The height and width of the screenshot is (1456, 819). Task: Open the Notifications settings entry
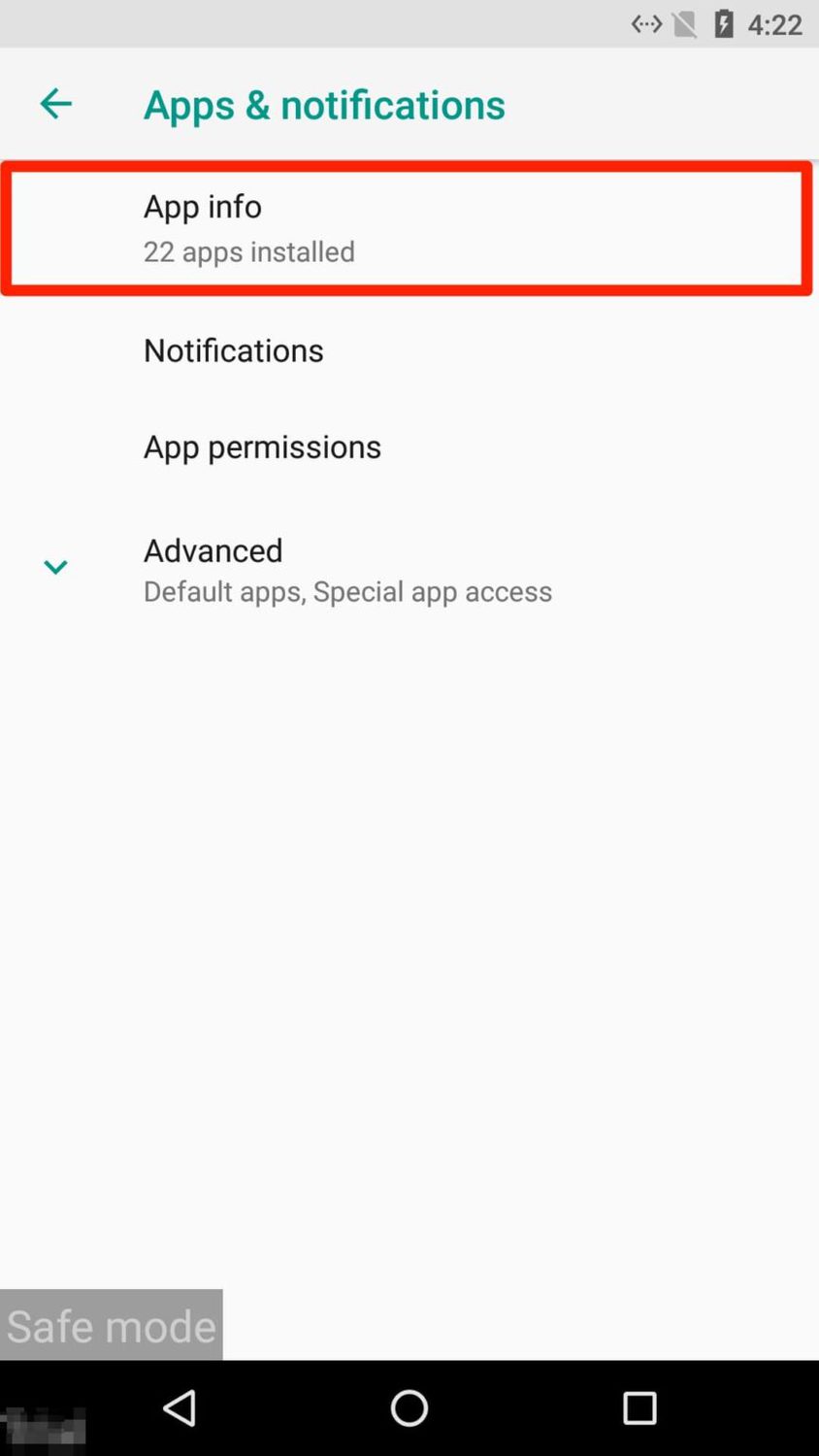pos(233,350)
